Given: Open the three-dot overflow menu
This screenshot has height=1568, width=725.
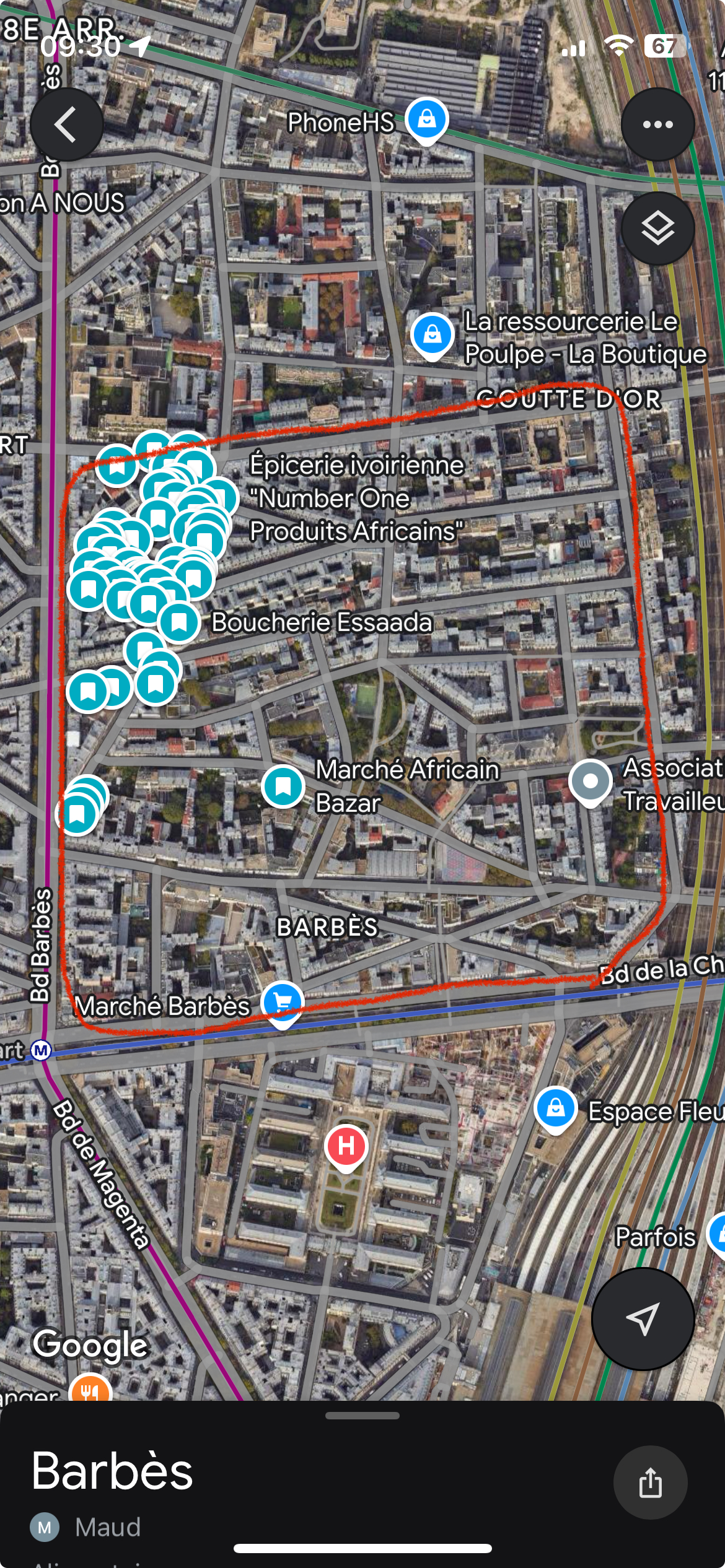Looking at the screenshot, I should pos(657,124).
